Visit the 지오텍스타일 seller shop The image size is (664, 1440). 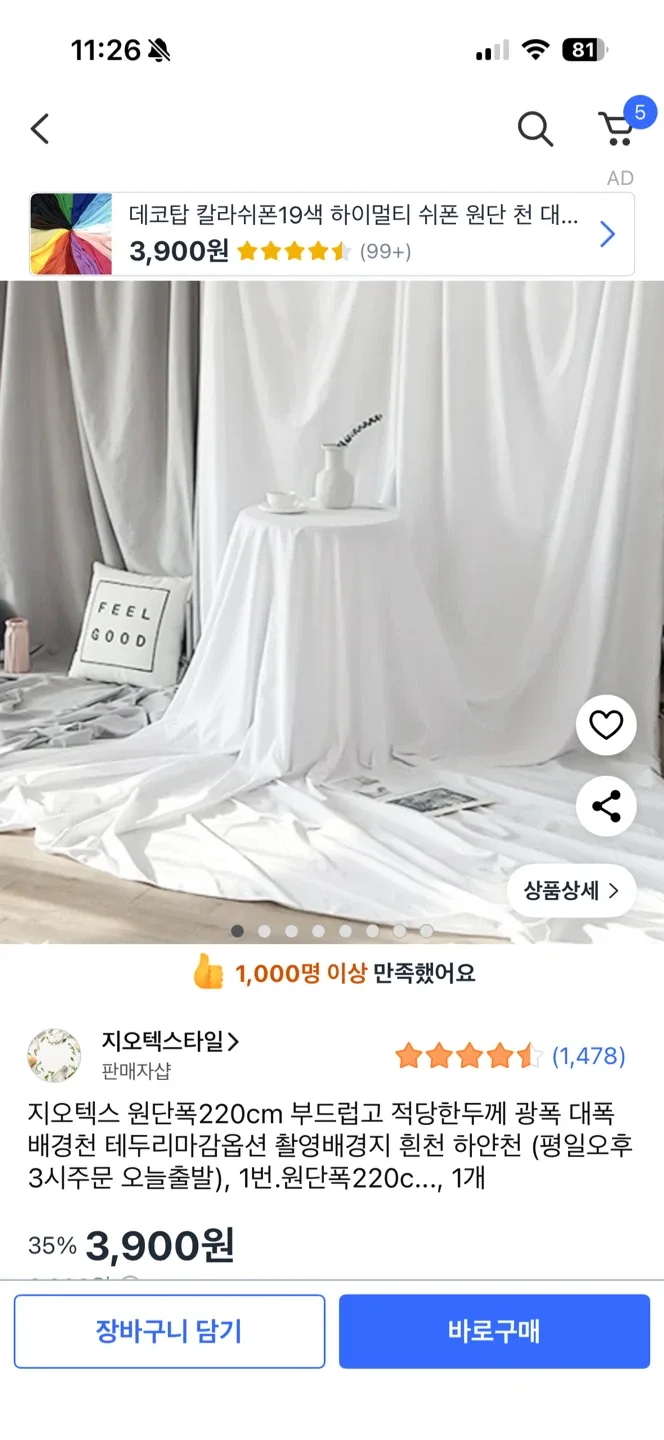tap(170, 1042)
